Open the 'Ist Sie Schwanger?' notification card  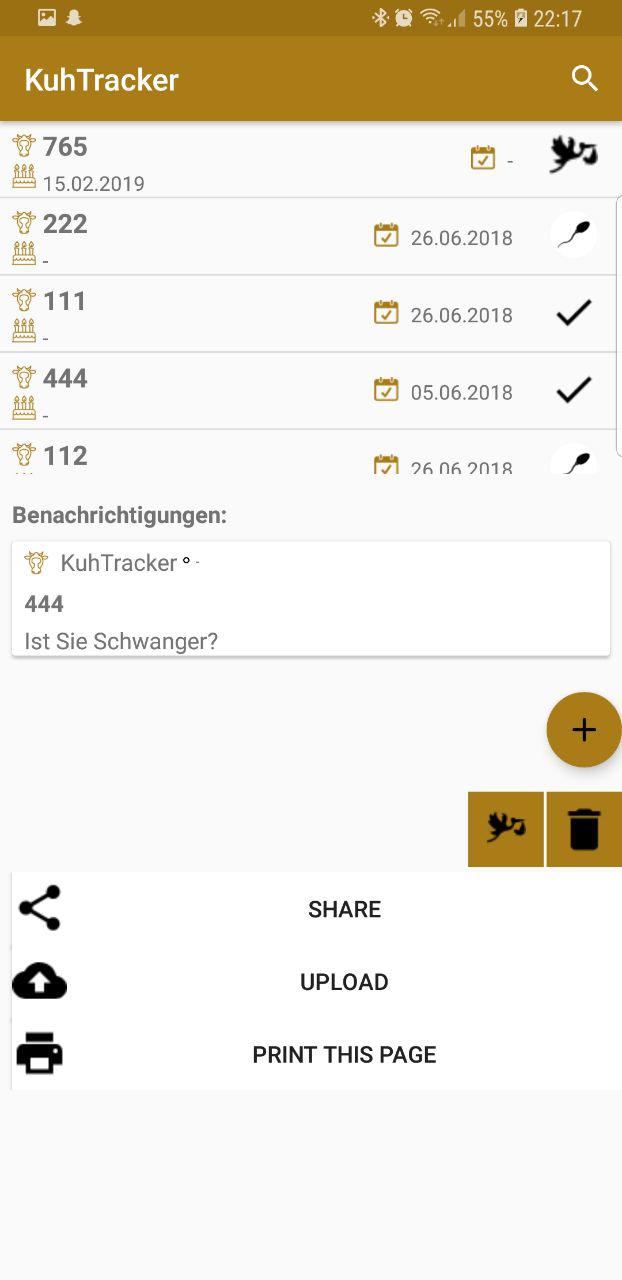pos(310,600)
